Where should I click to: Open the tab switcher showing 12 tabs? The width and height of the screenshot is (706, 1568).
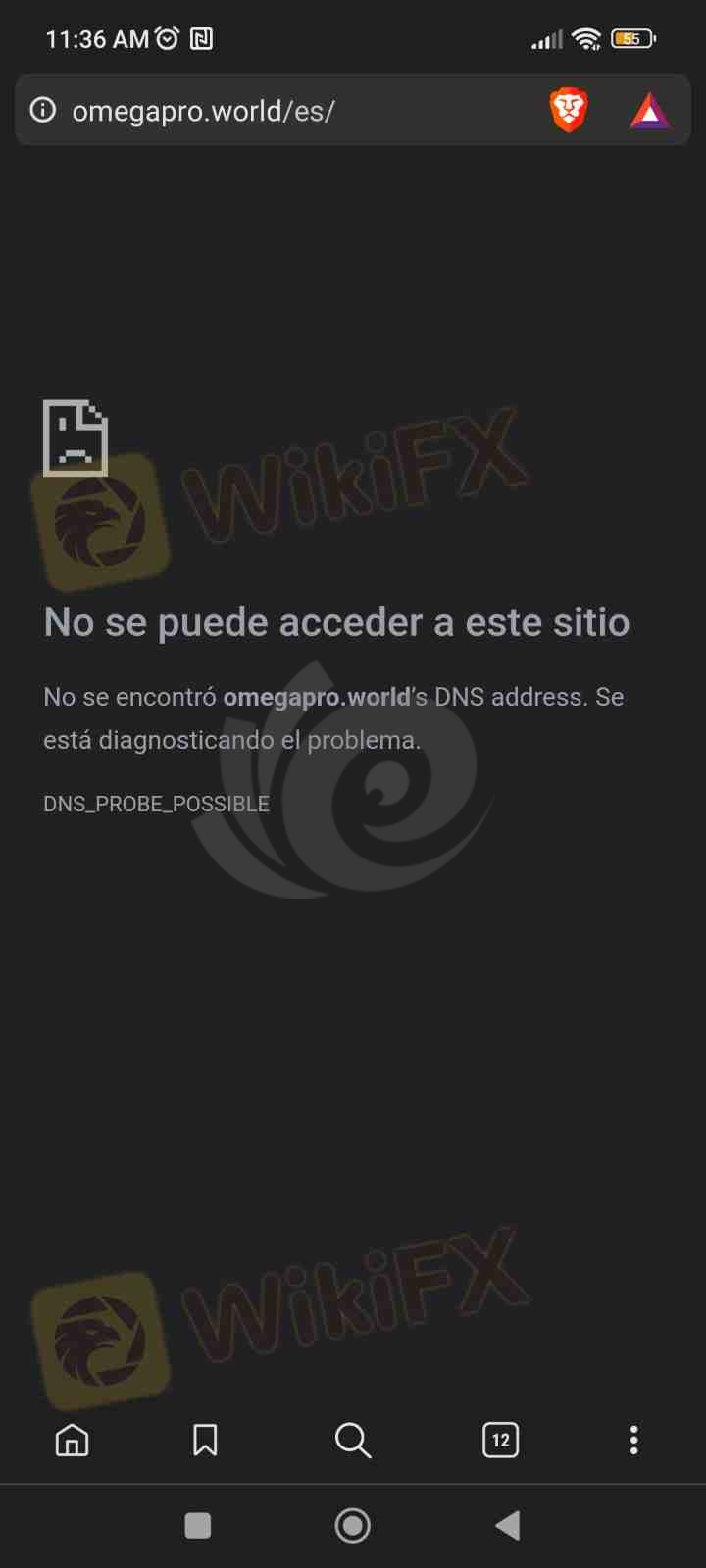click(500, 1440)
